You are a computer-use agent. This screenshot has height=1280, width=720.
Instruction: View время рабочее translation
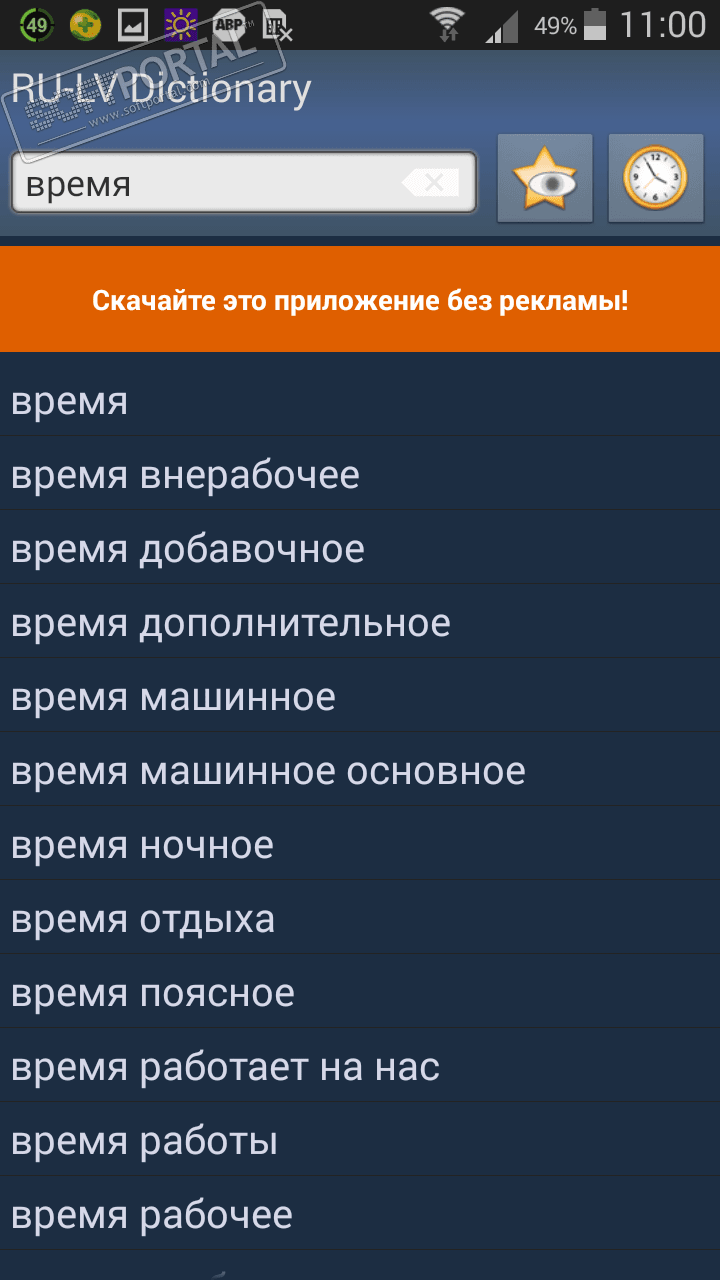tap(360, 1215)
